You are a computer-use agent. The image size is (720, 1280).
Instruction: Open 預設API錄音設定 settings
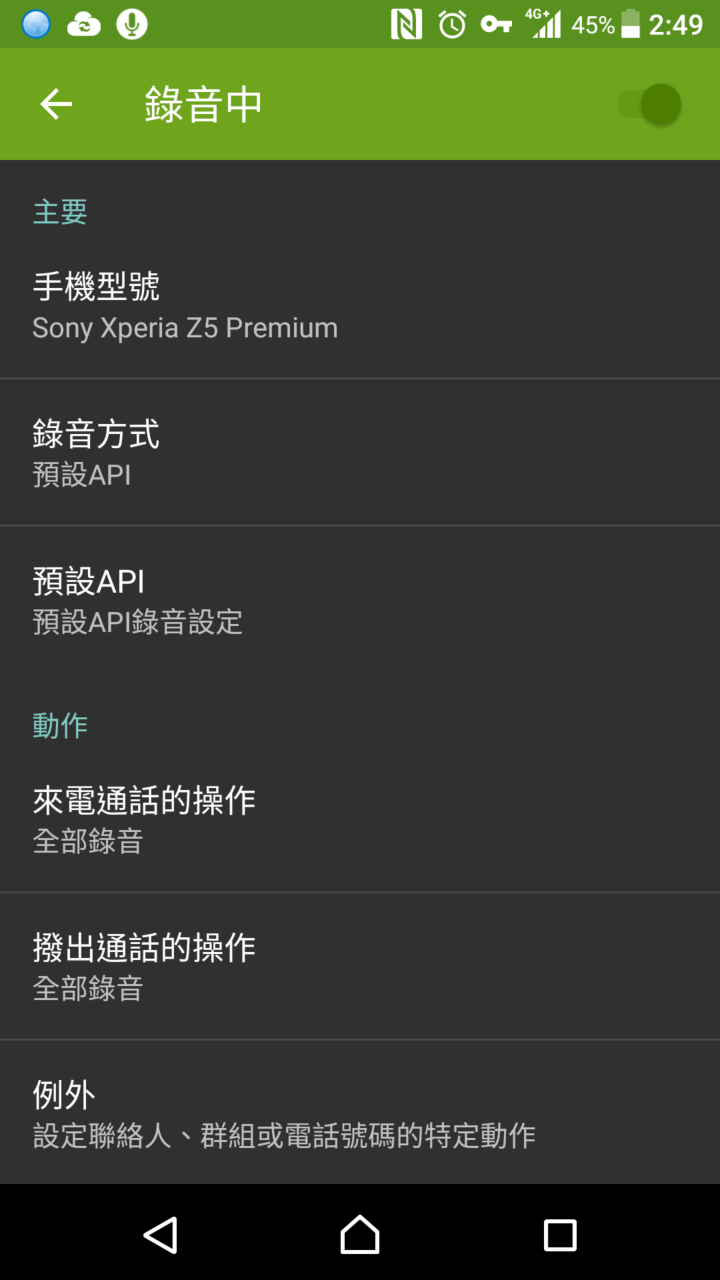coord(360,599)
